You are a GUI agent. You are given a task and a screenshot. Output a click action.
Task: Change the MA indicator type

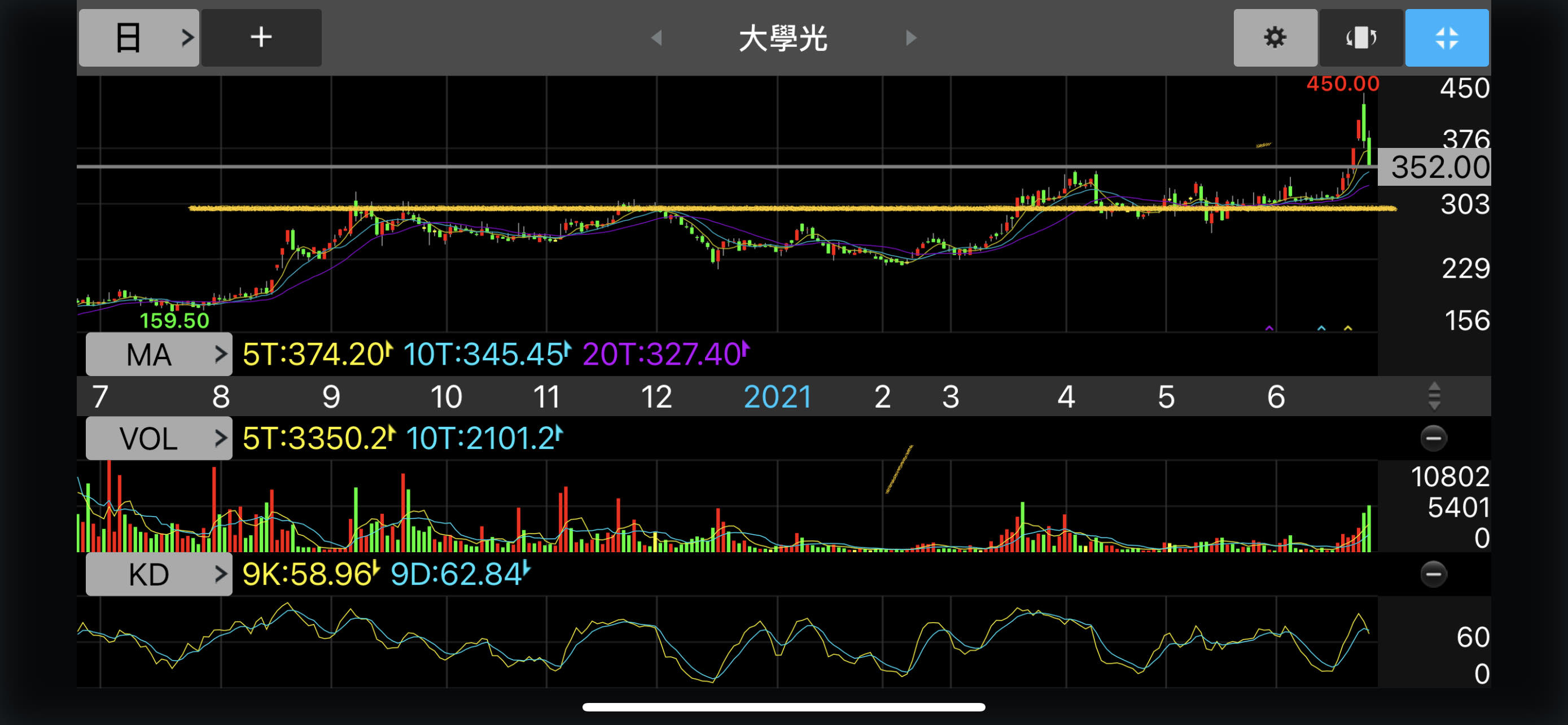click(x=159, y=354)
